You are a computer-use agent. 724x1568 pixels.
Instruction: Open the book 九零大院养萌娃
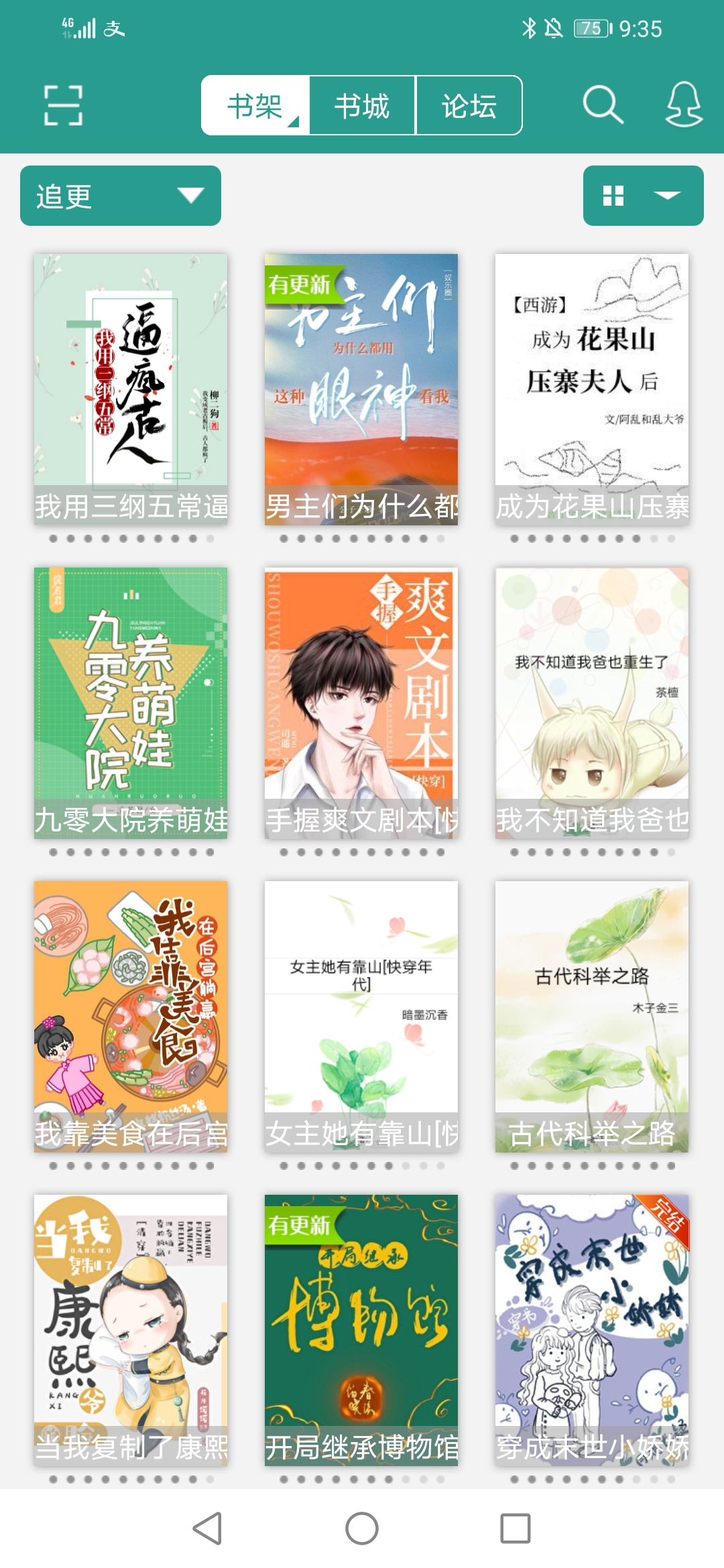(131, 702)
